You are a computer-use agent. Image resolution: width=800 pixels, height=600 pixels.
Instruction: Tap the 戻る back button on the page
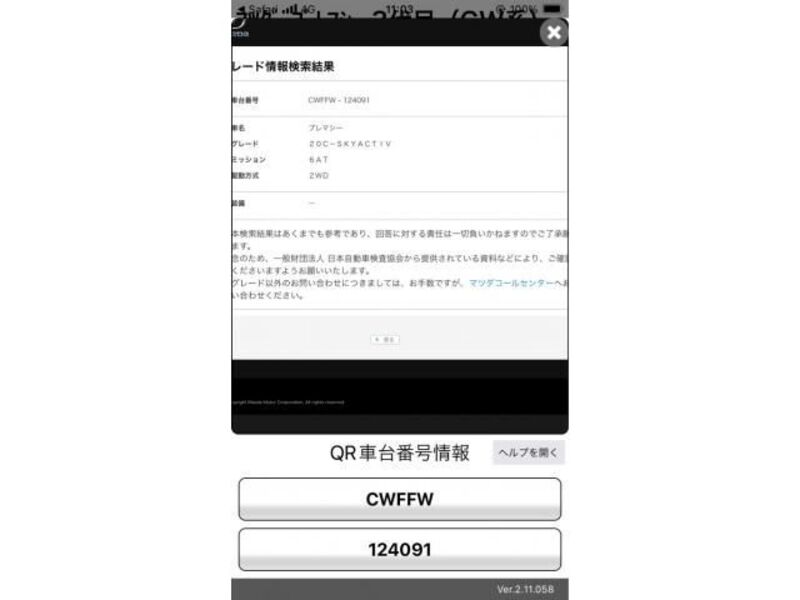pyautogui.click(x=385, y=340)
